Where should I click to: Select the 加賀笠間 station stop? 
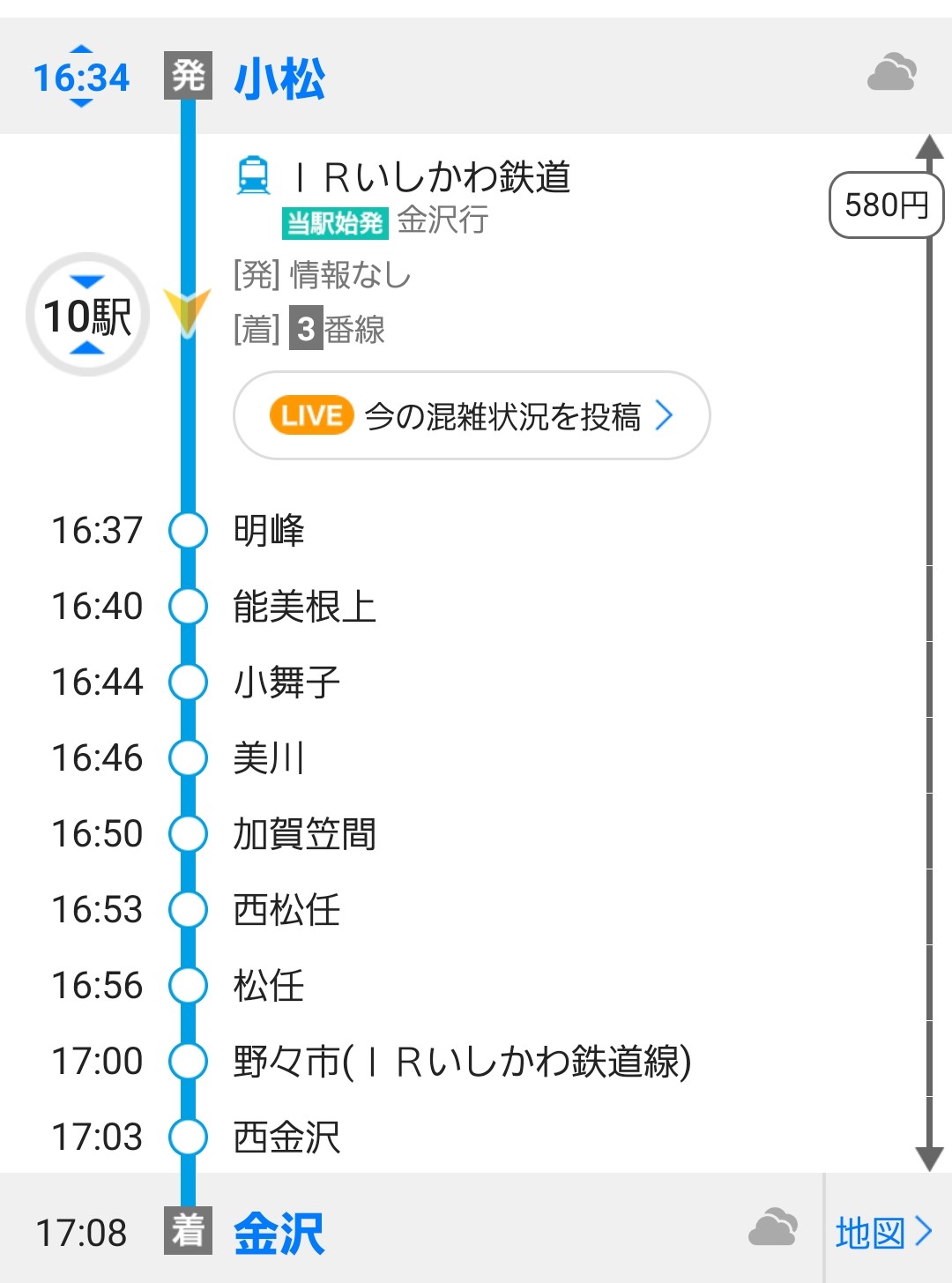point(304,834)
